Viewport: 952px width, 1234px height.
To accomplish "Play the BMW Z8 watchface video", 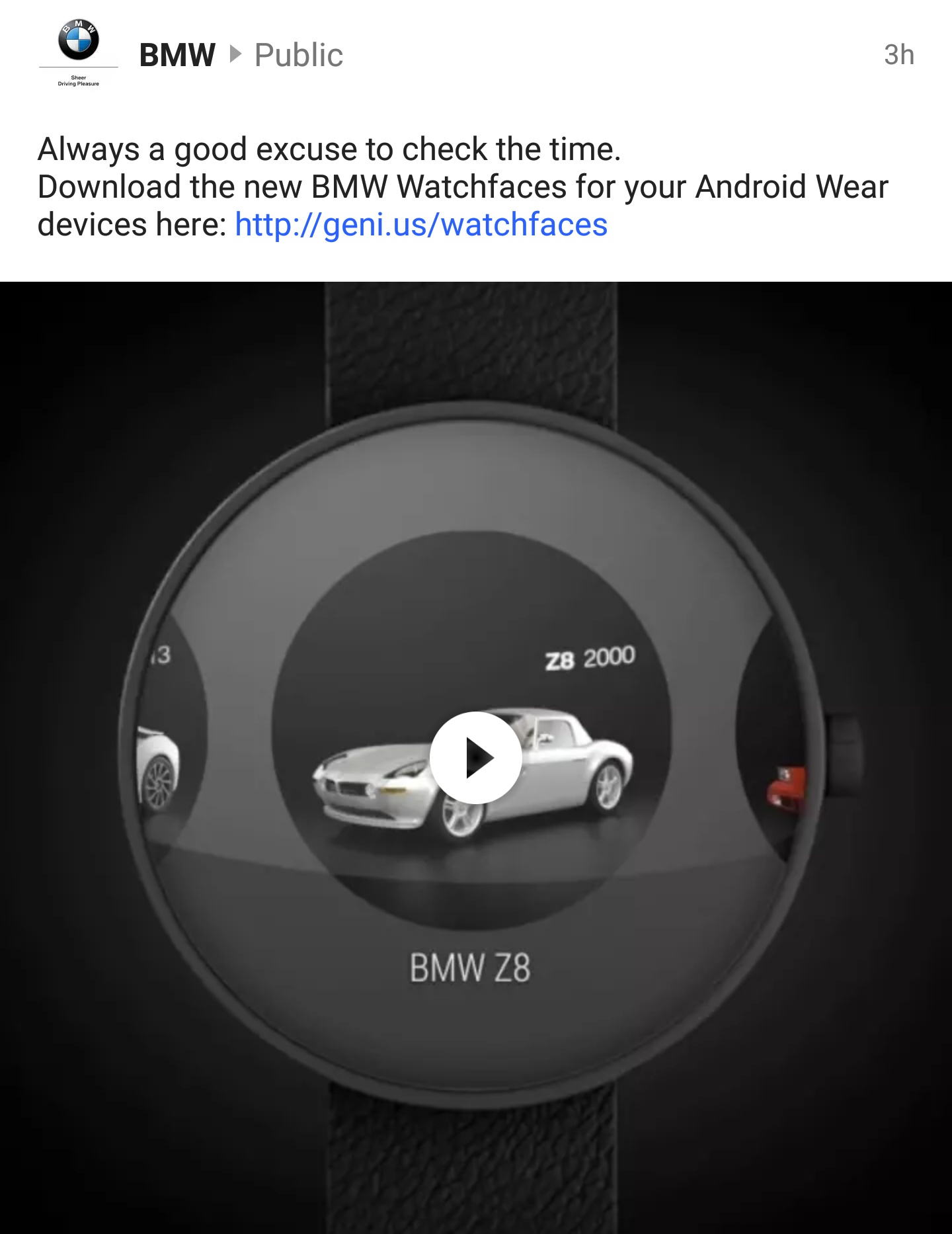I will (475, 757).
